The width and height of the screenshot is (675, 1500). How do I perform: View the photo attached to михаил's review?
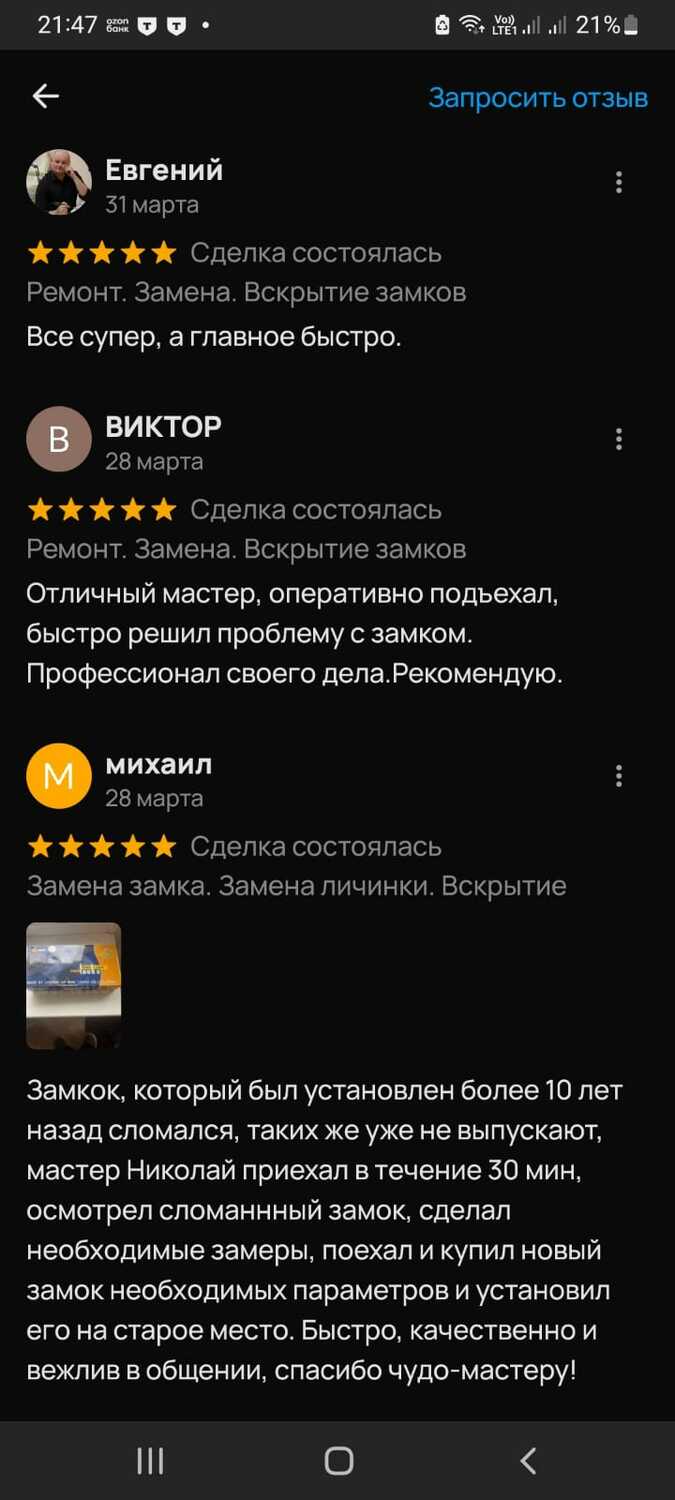(74, 985)
